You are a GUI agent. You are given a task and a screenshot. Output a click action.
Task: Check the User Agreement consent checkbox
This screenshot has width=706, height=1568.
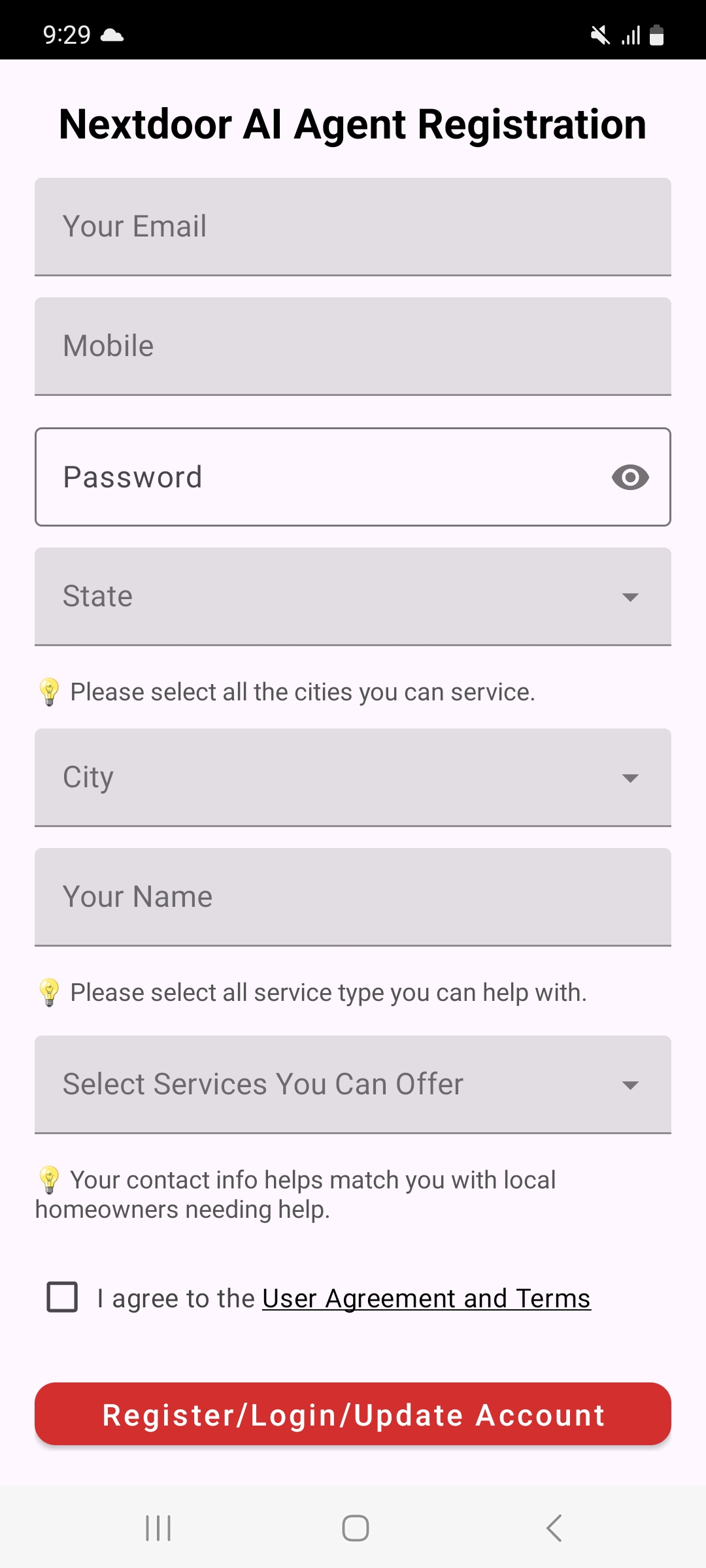coord(63,1298)
